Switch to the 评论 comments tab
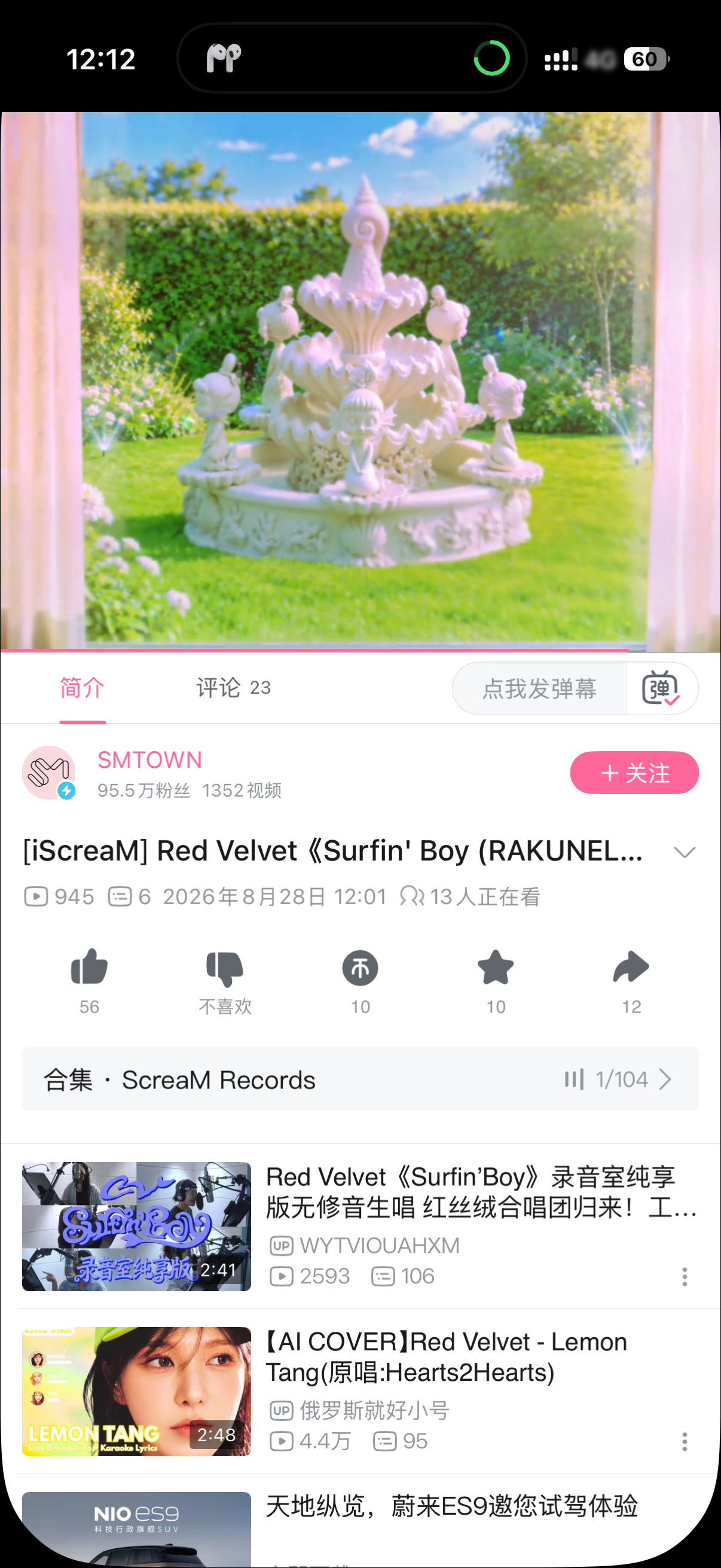This screenshot has height=1568, width=721. [x=233, y=688]
